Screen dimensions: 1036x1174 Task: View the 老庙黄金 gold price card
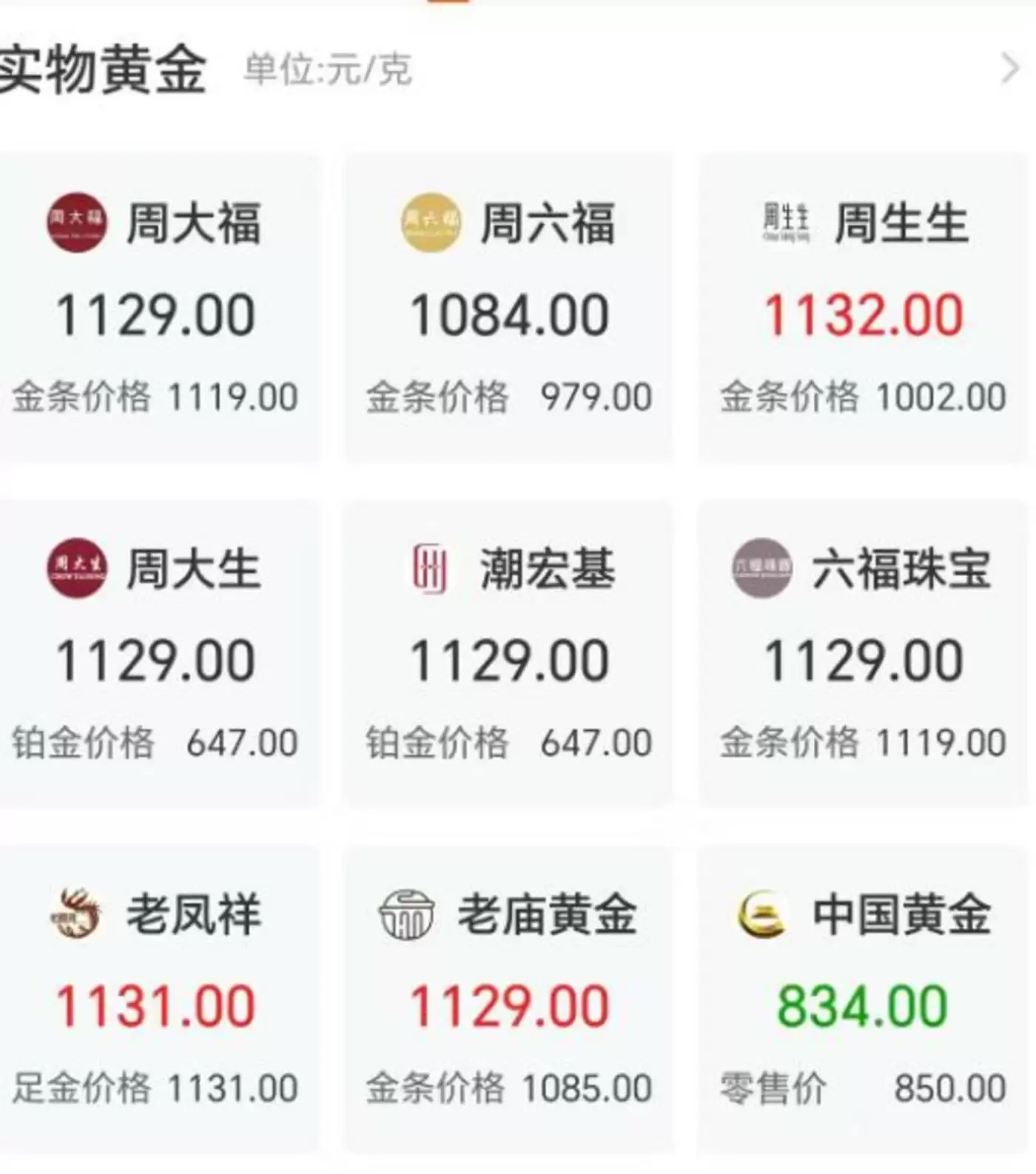pyautogui.click(x=509, y=999)
